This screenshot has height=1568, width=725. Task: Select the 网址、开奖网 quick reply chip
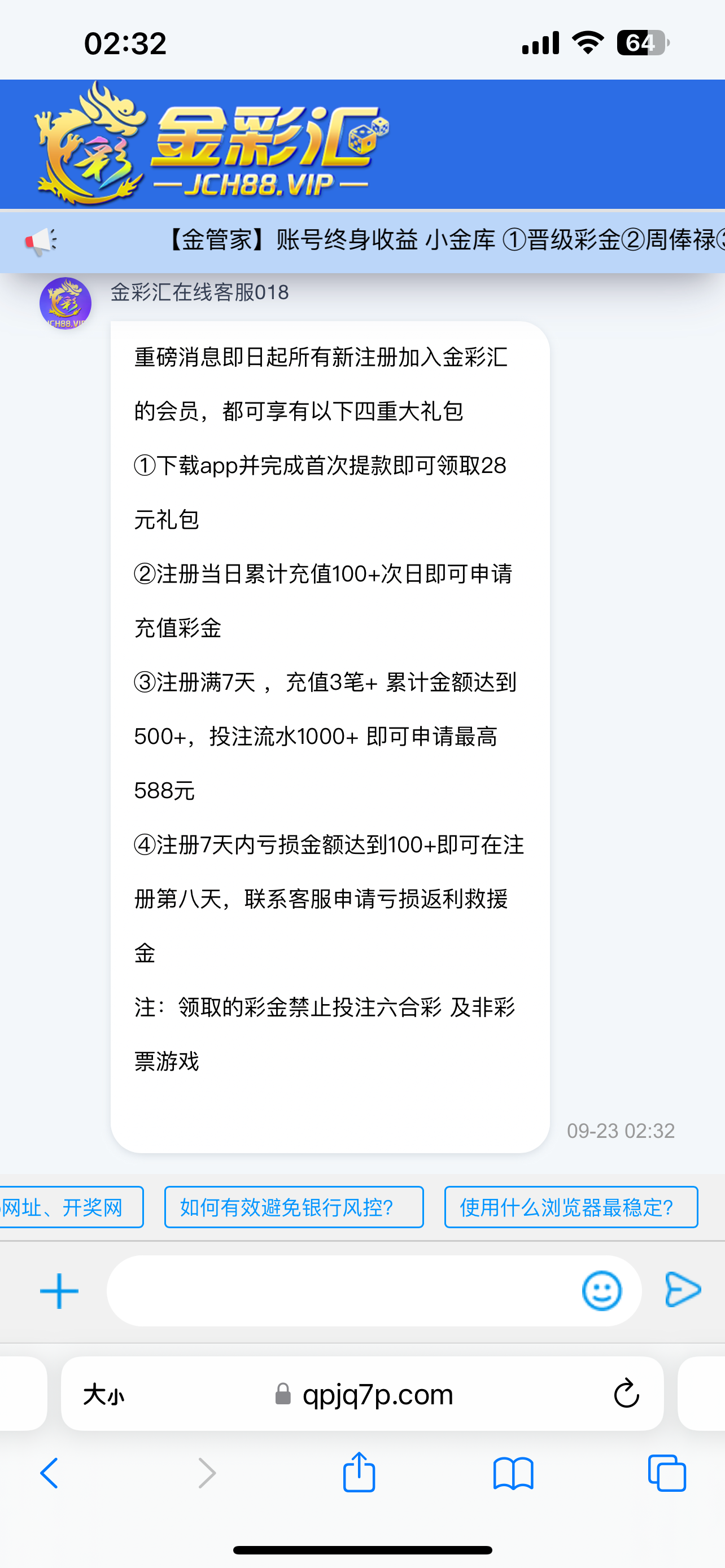pos(67,1207)
